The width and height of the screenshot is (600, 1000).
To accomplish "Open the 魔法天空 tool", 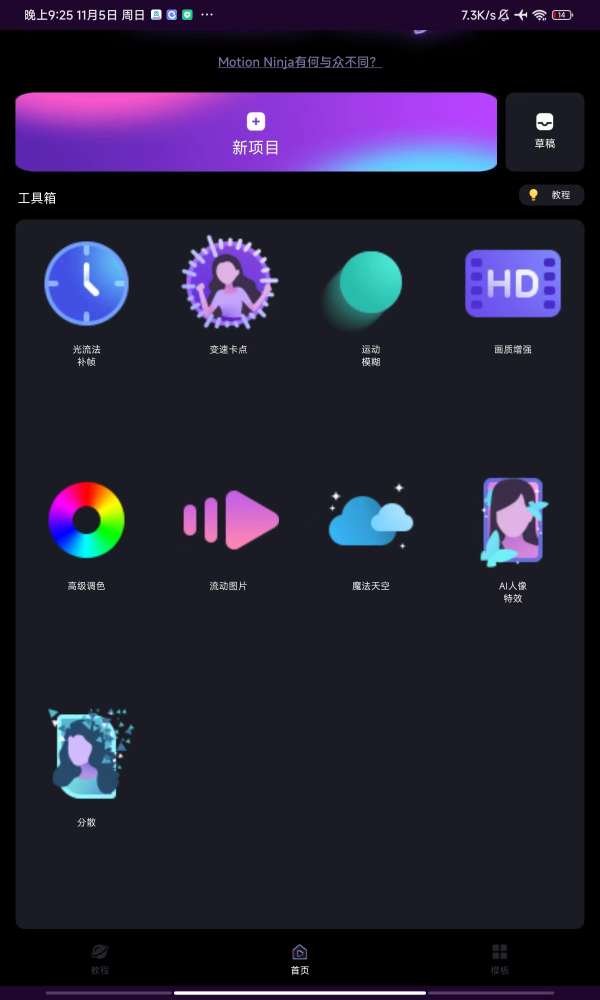I will (x=370, y=535).
